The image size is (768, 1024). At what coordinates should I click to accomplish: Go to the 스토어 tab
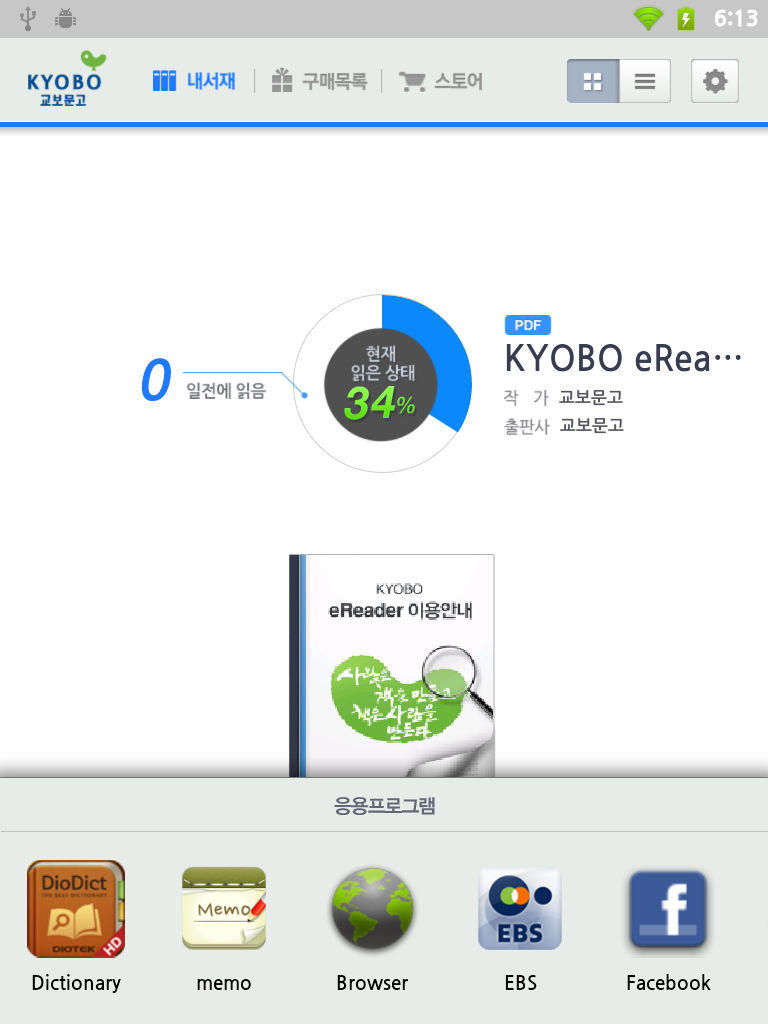click(441, 81)
